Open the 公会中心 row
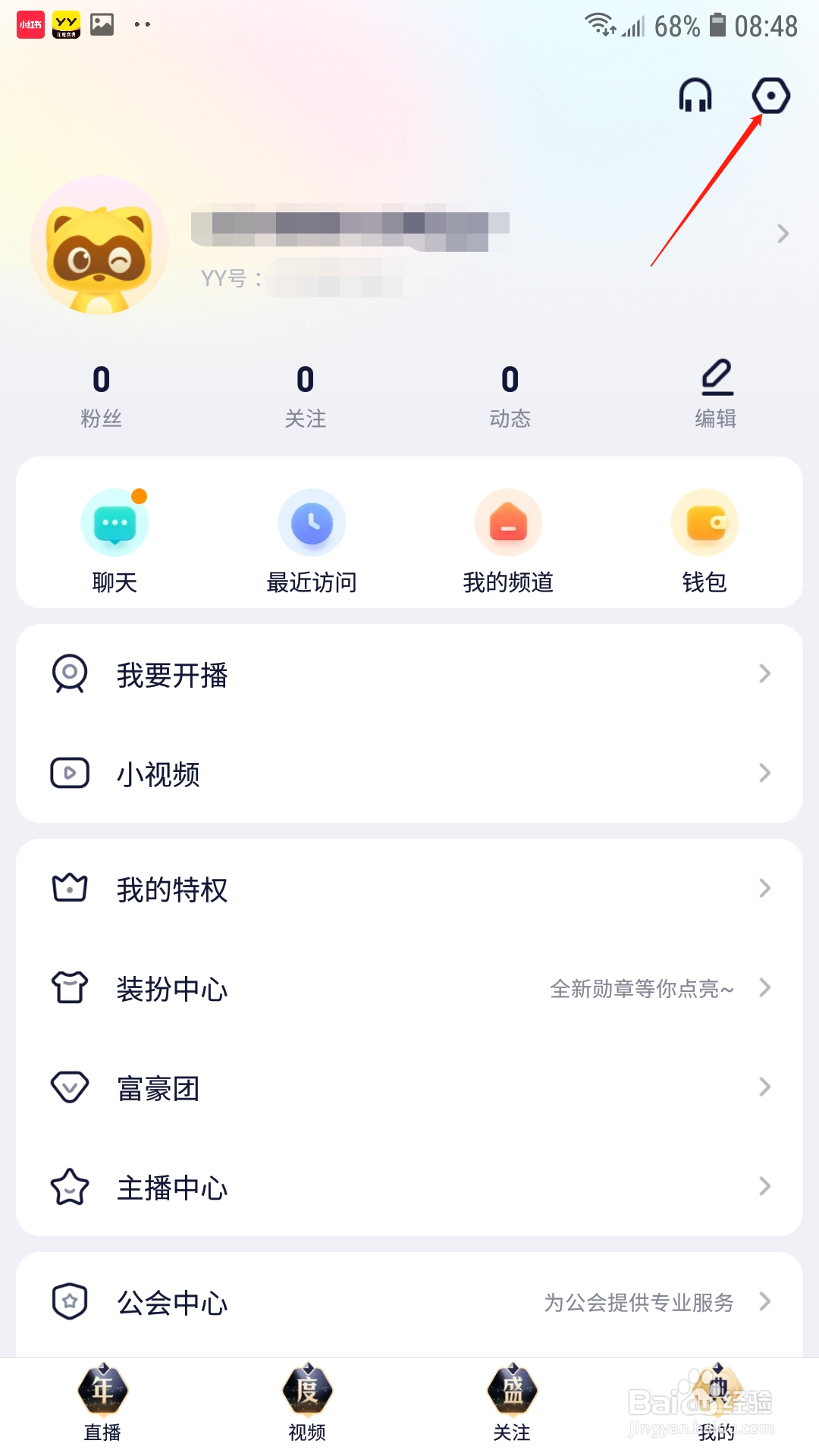 pos(409,1302)
